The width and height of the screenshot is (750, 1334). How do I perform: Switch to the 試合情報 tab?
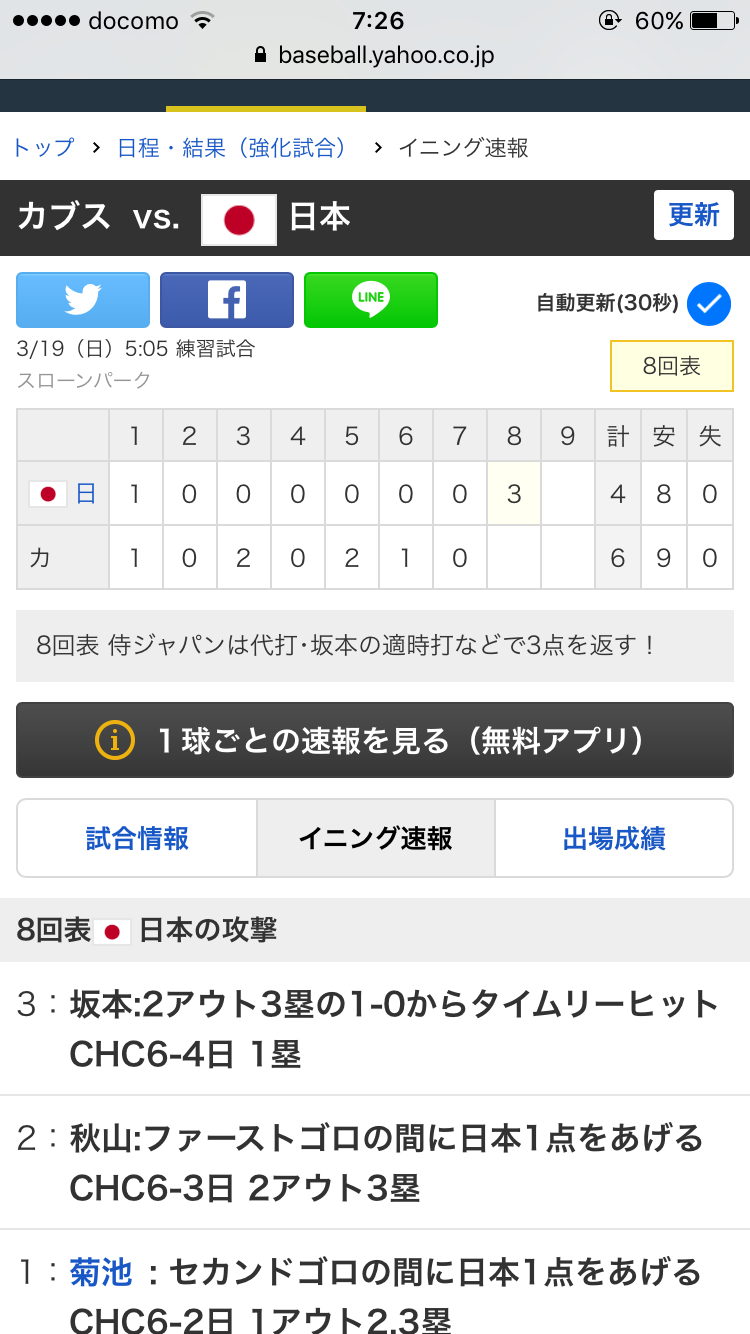point(137,838)
